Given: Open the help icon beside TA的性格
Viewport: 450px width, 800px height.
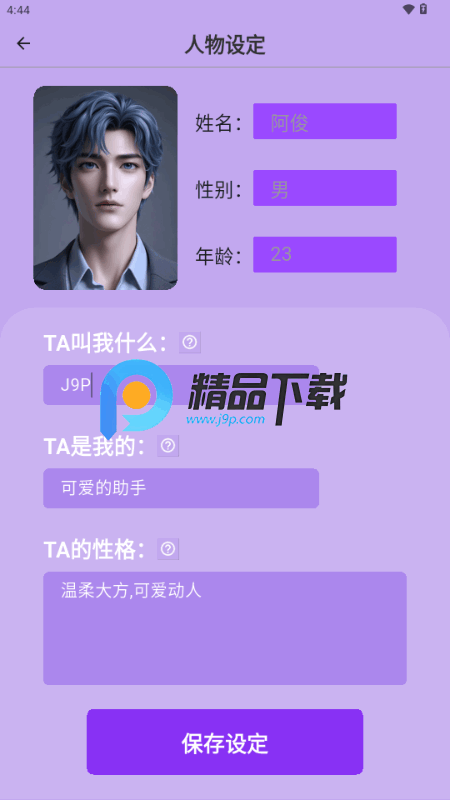Looking at the screenshot, I should (x=168, y=549).
